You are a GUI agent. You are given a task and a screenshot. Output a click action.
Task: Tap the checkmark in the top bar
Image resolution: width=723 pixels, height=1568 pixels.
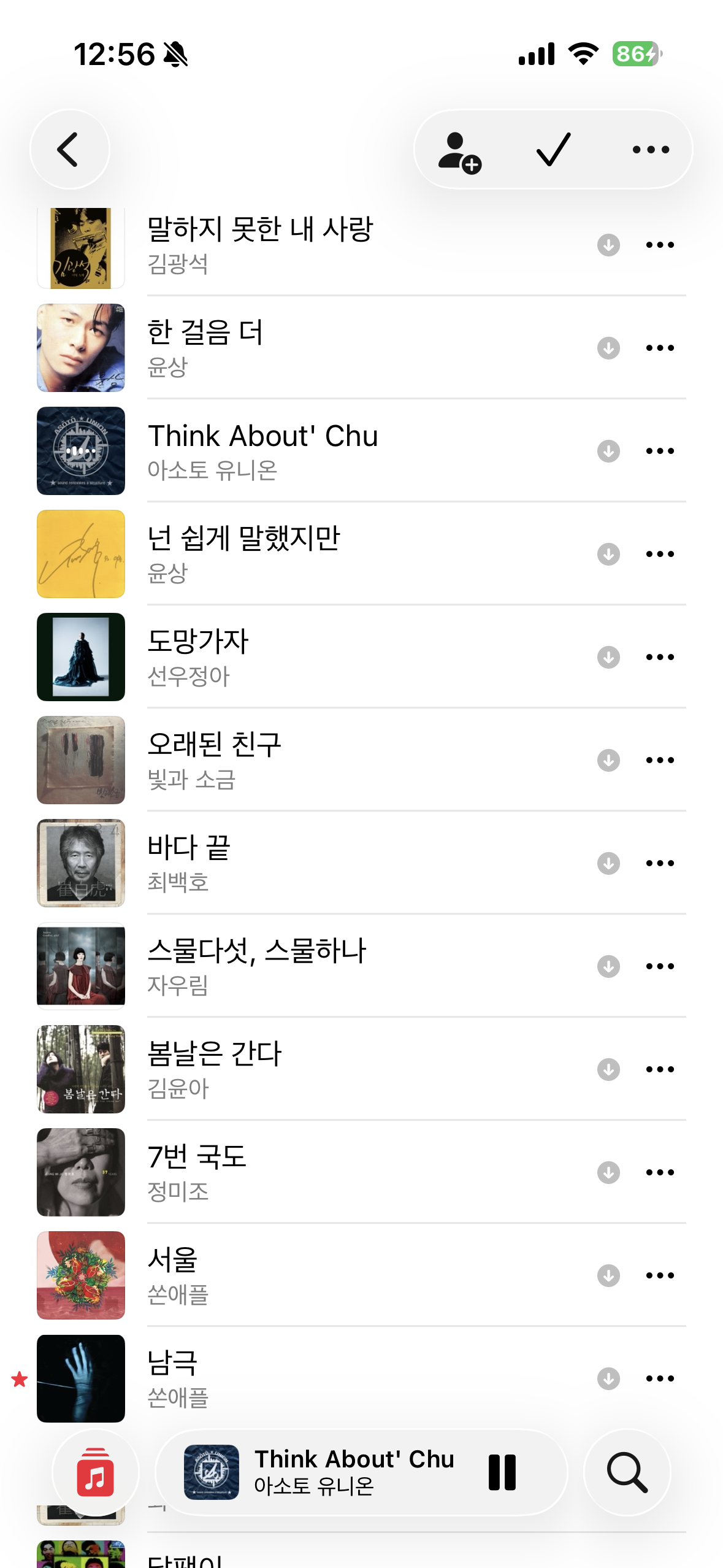(553, 149)
